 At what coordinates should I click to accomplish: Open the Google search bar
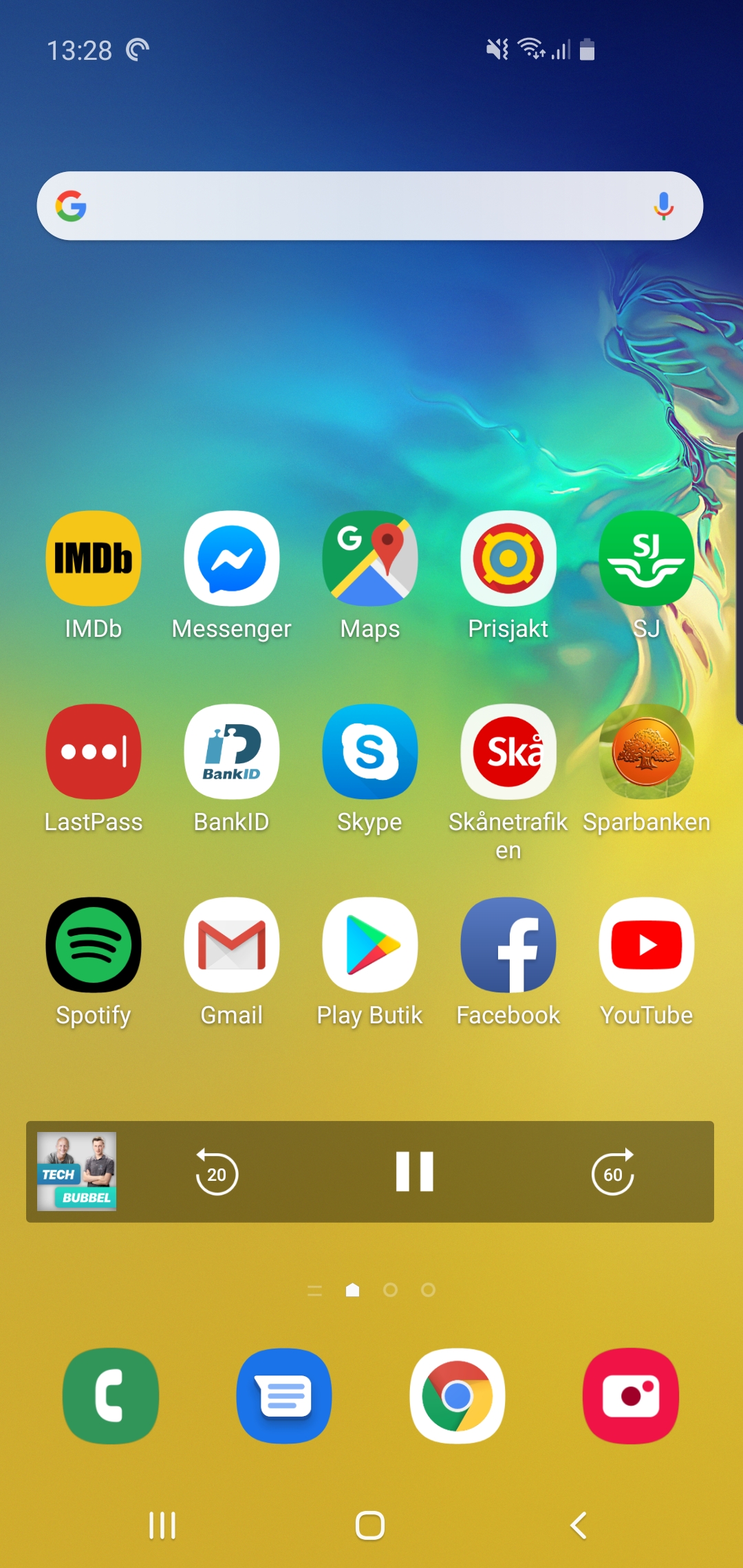coord(358,206)
